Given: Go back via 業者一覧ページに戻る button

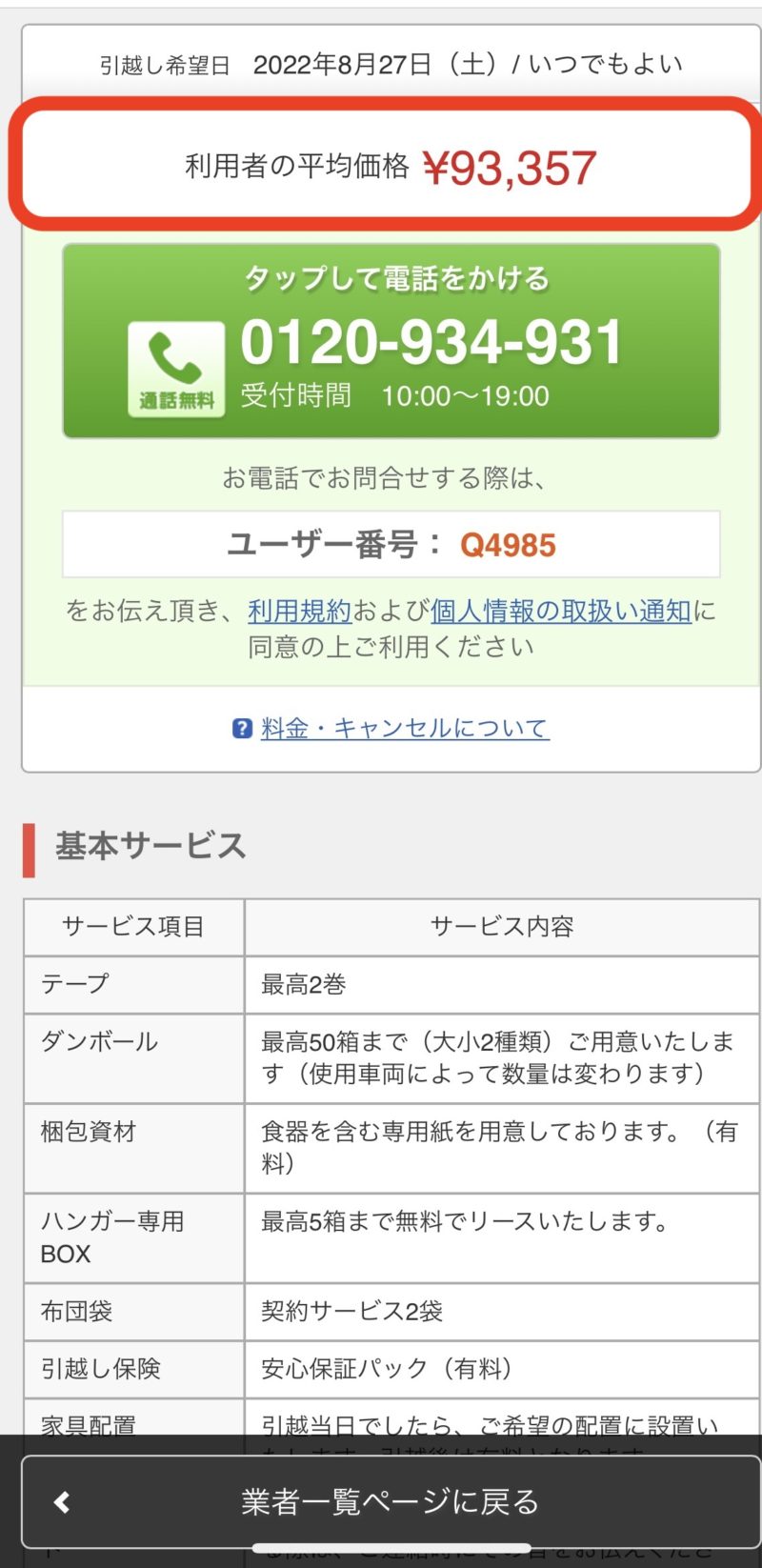Looking at the screenshot, I should pyautogui.click(x=391, y=1502).
